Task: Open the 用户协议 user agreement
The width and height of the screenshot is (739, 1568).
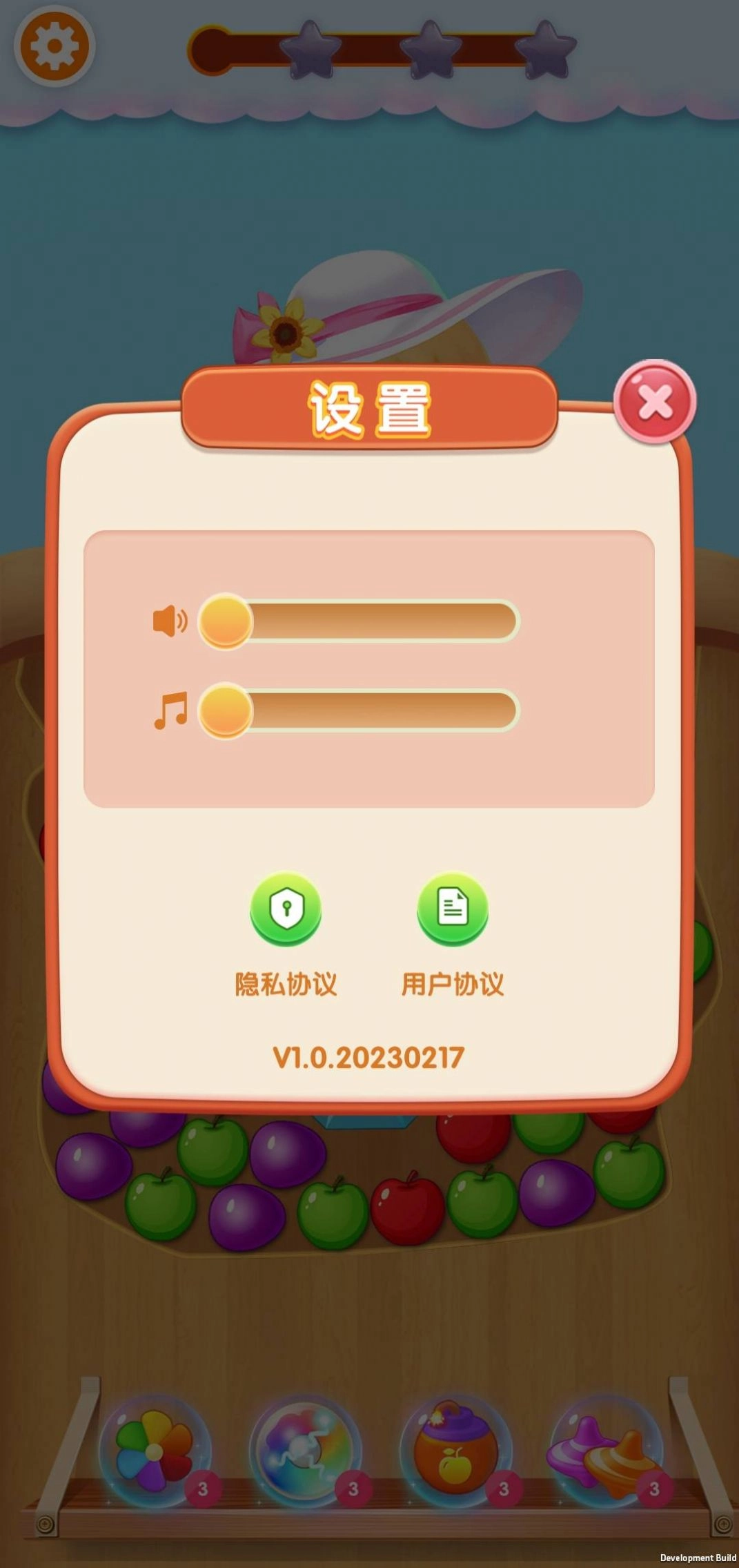Action: [x=453, y=909]
